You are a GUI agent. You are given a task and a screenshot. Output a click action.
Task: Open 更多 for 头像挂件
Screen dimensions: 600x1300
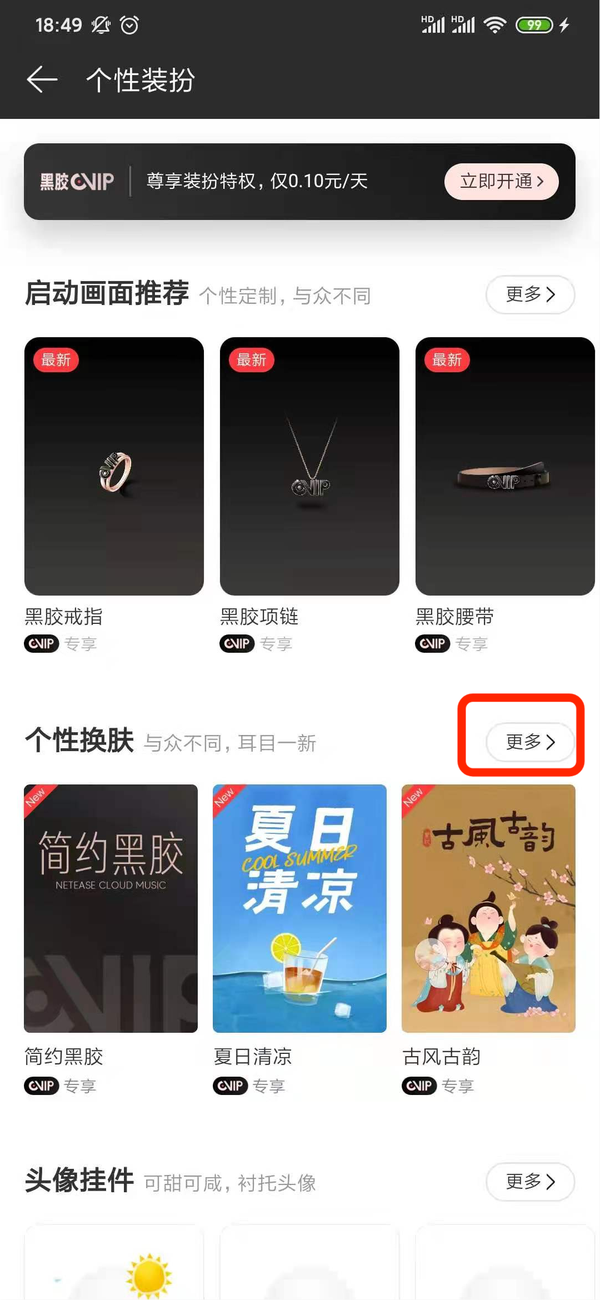click(x=530, y=1182)
